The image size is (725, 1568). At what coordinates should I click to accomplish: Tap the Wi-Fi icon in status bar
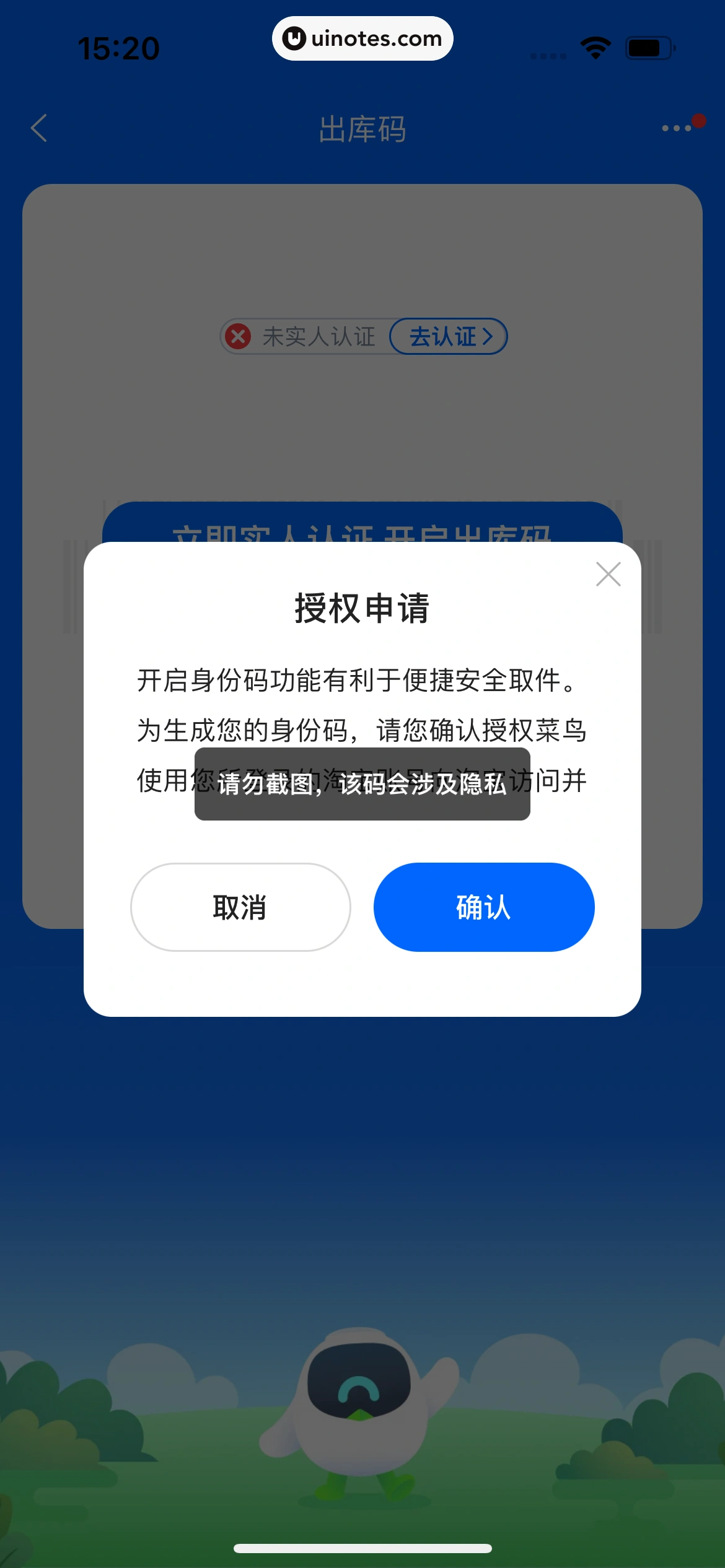click(x=594, y=46)
